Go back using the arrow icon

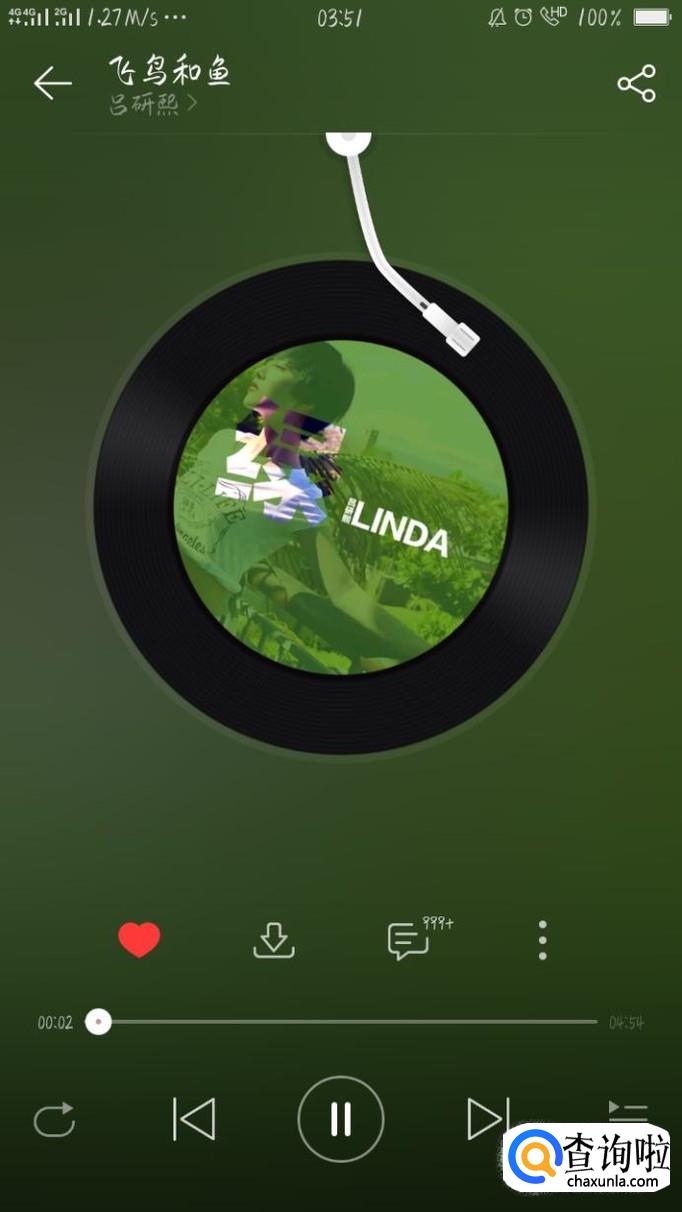[x=52, y=83]
